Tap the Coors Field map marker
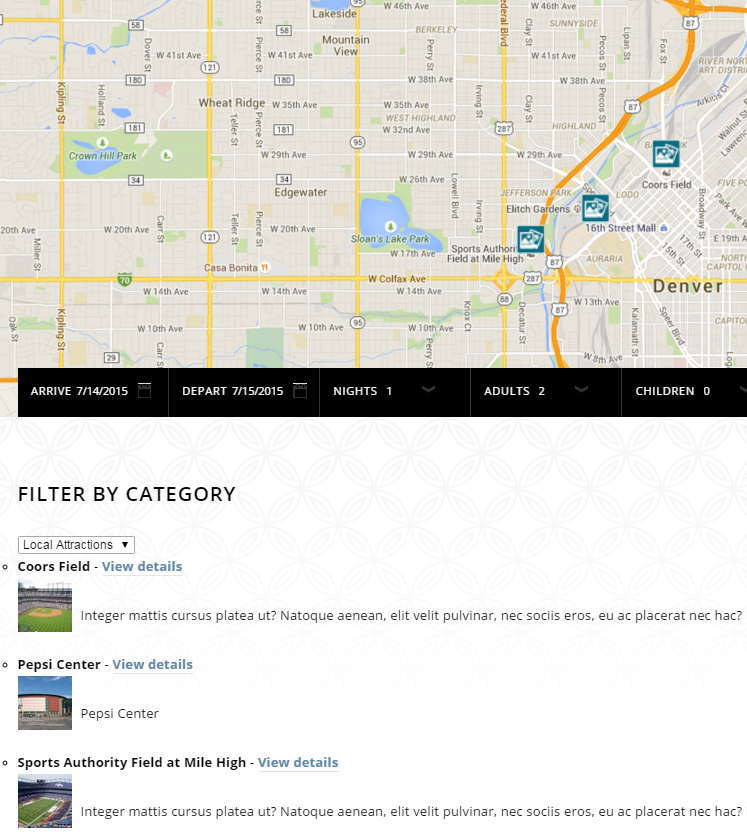 [x=666, y=154]
